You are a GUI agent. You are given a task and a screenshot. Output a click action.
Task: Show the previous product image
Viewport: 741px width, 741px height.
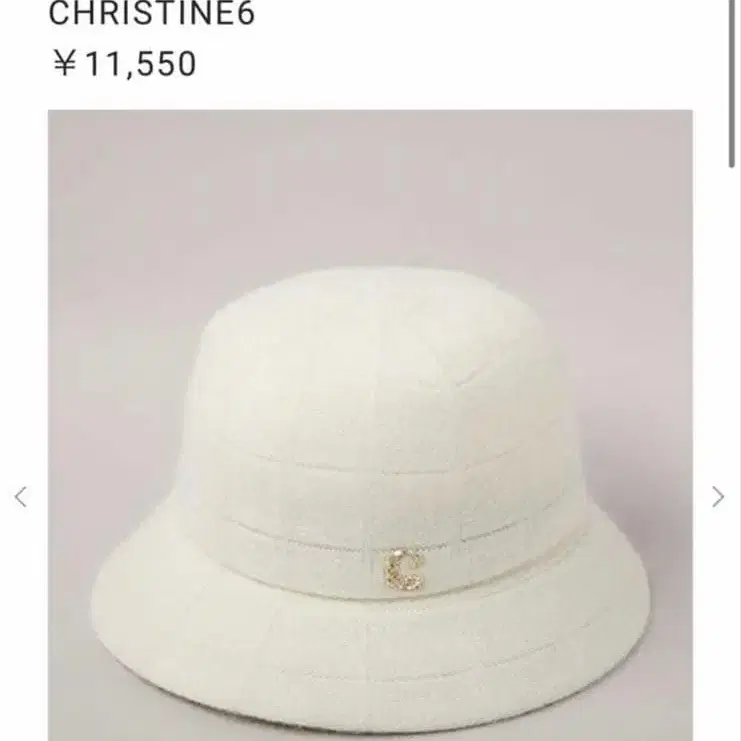tap(21, 497)
